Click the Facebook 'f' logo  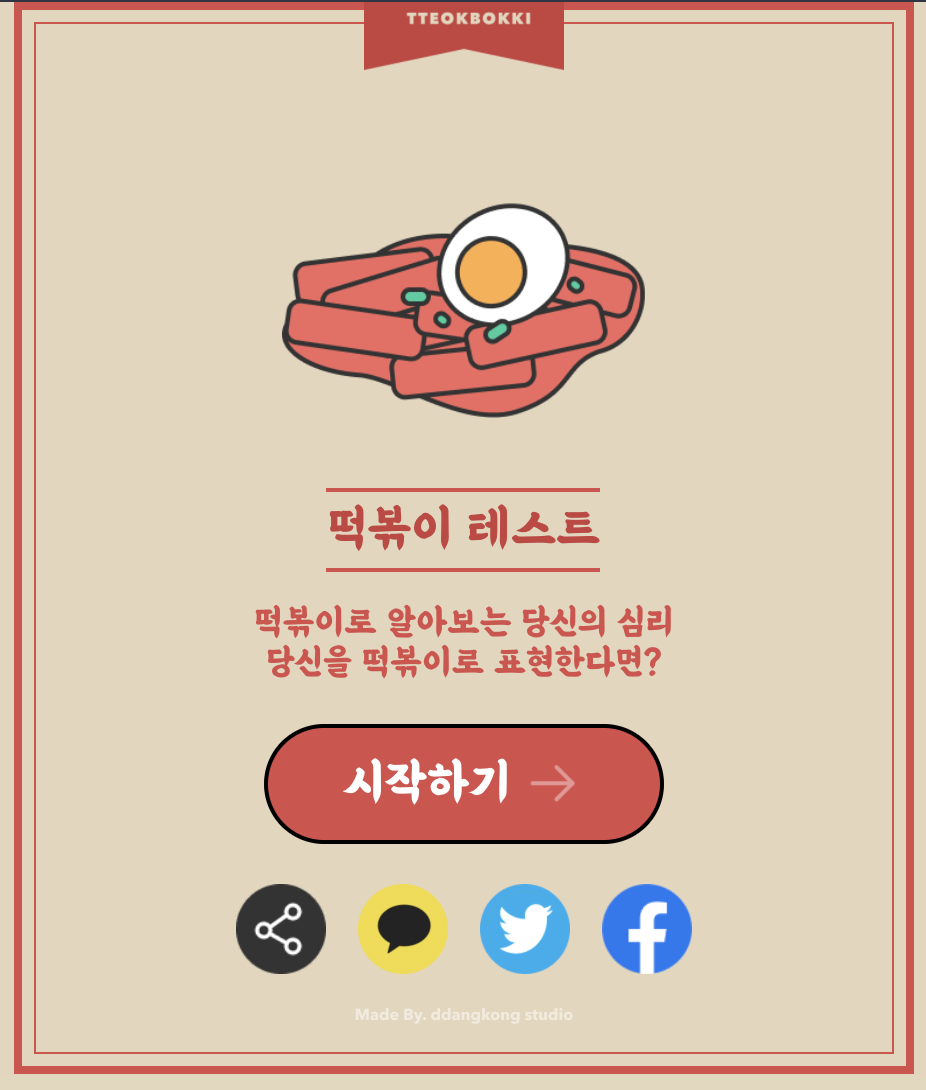[x=646, y=929]
